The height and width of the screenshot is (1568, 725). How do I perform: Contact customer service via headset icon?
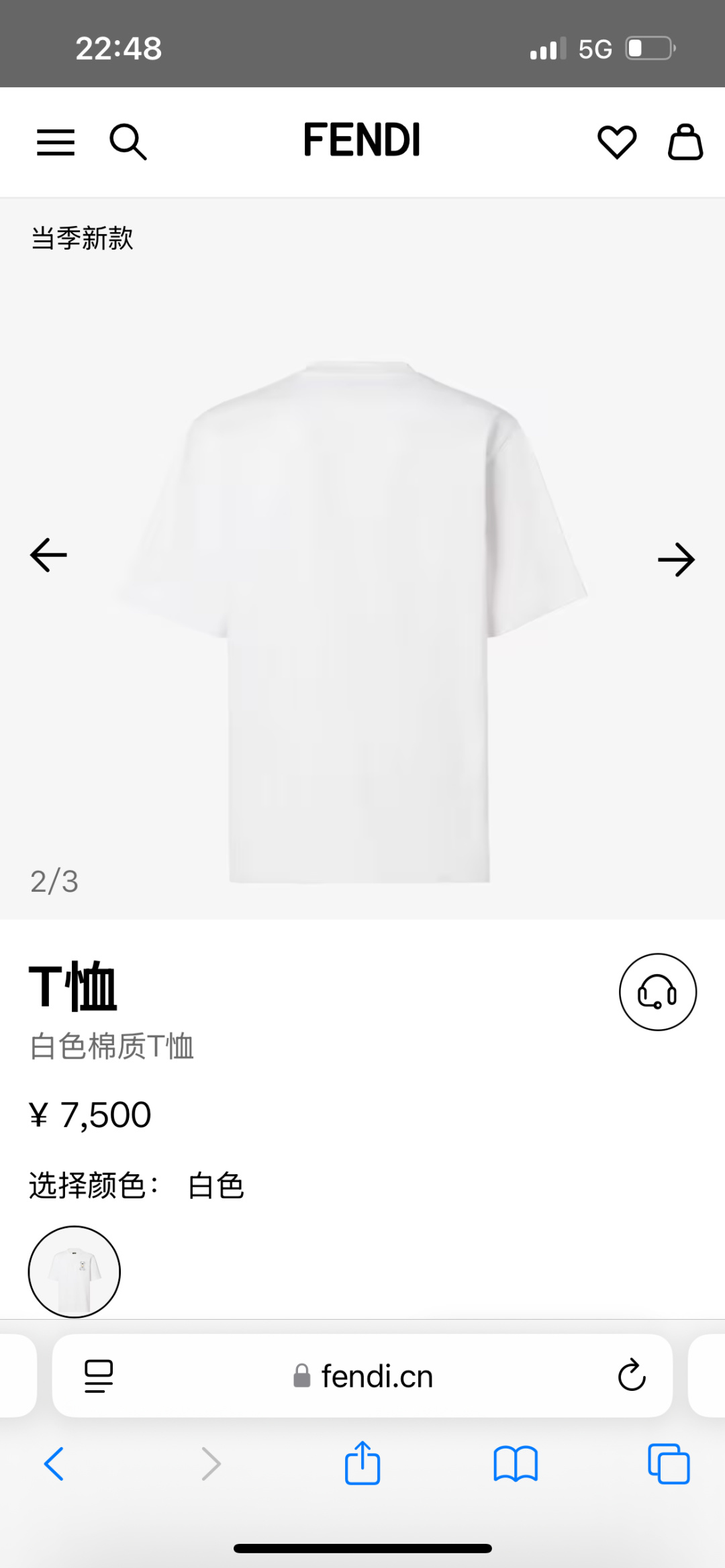[658, 992]
